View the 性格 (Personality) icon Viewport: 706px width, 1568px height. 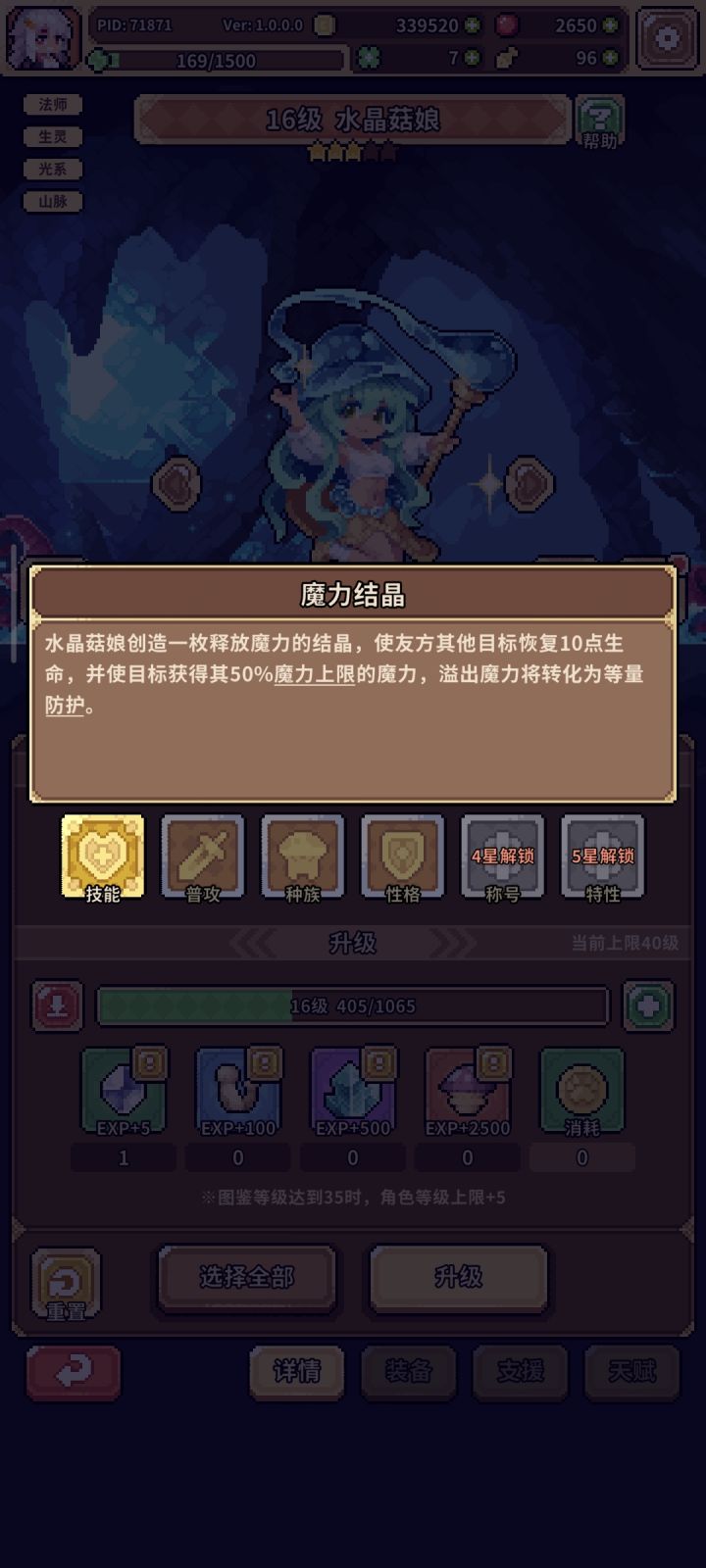click(402, 858)
